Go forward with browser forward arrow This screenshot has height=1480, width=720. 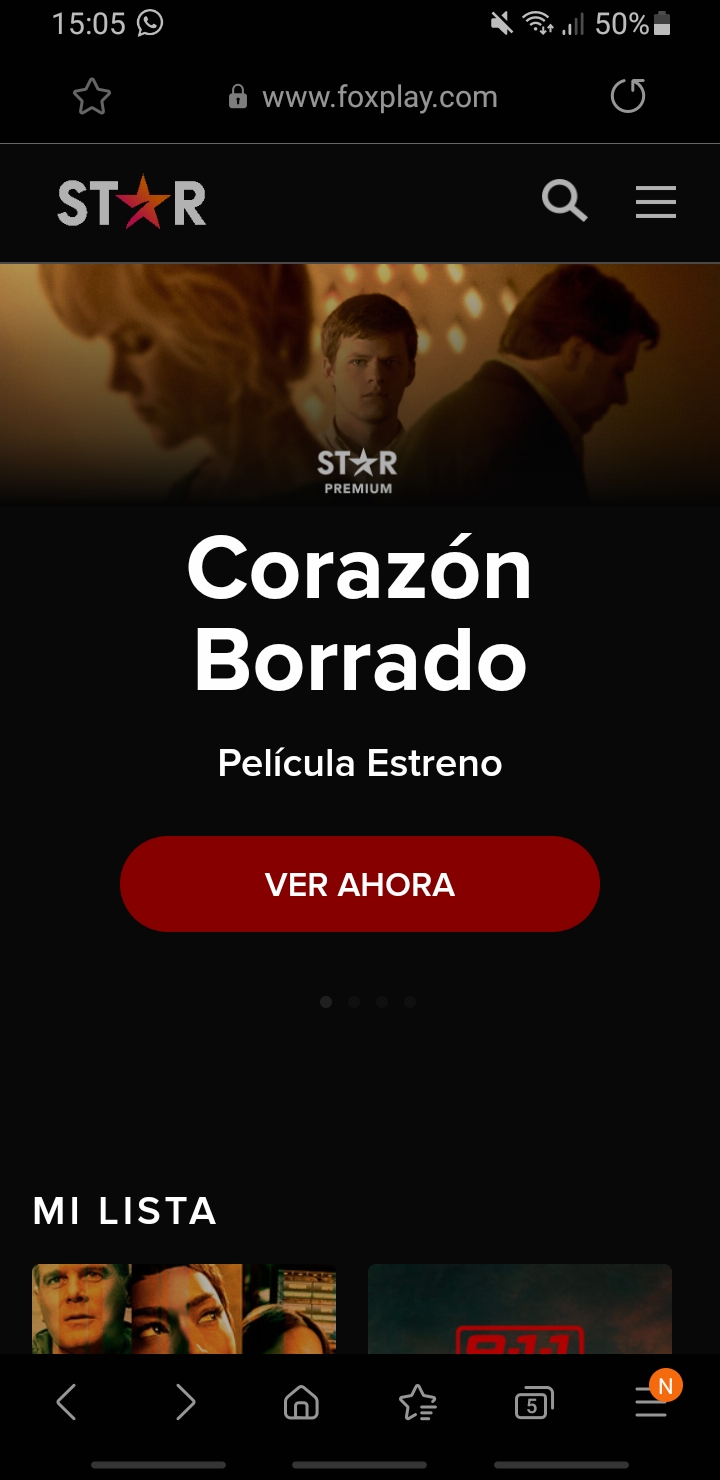click(x=185, y=1402)
